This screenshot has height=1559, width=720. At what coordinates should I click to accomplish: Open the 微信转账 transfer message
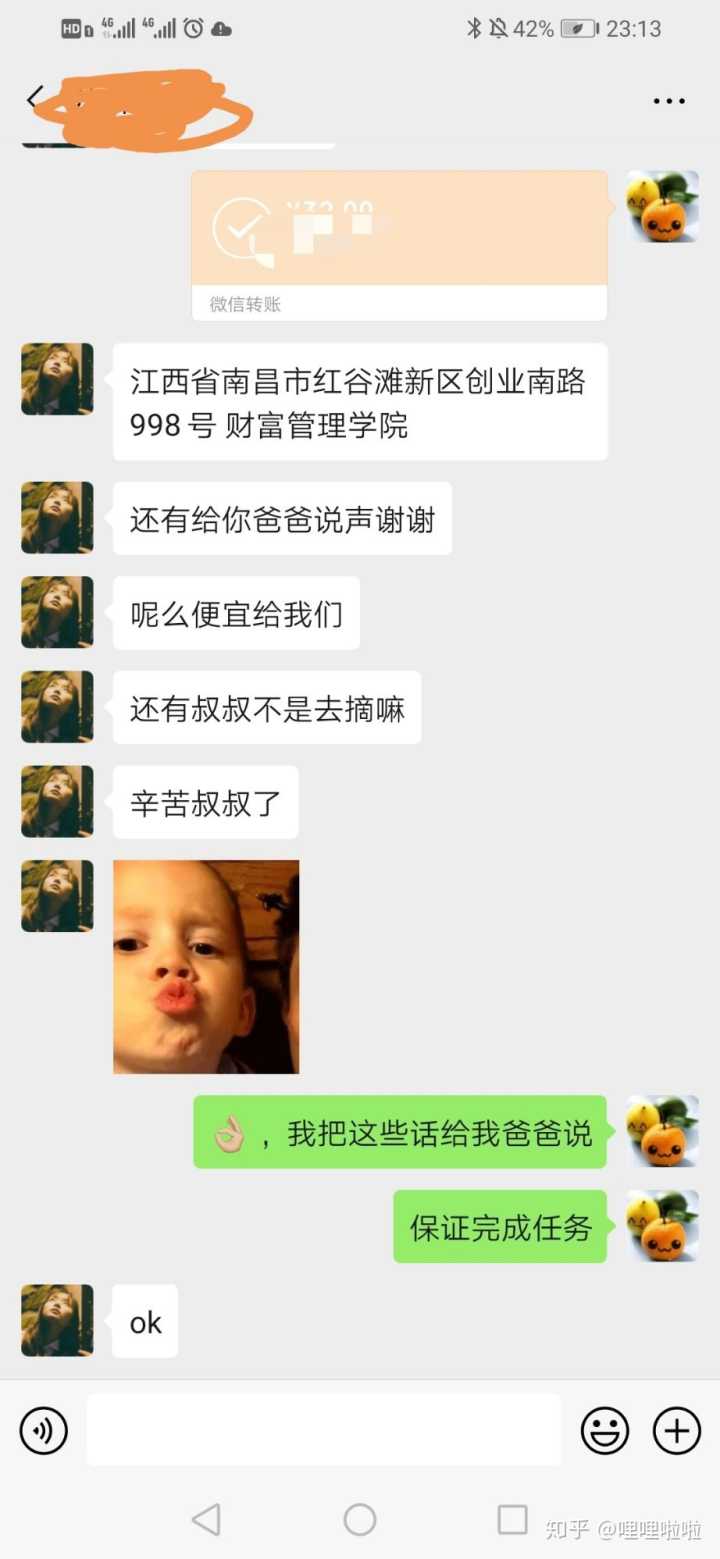point(399,245)
